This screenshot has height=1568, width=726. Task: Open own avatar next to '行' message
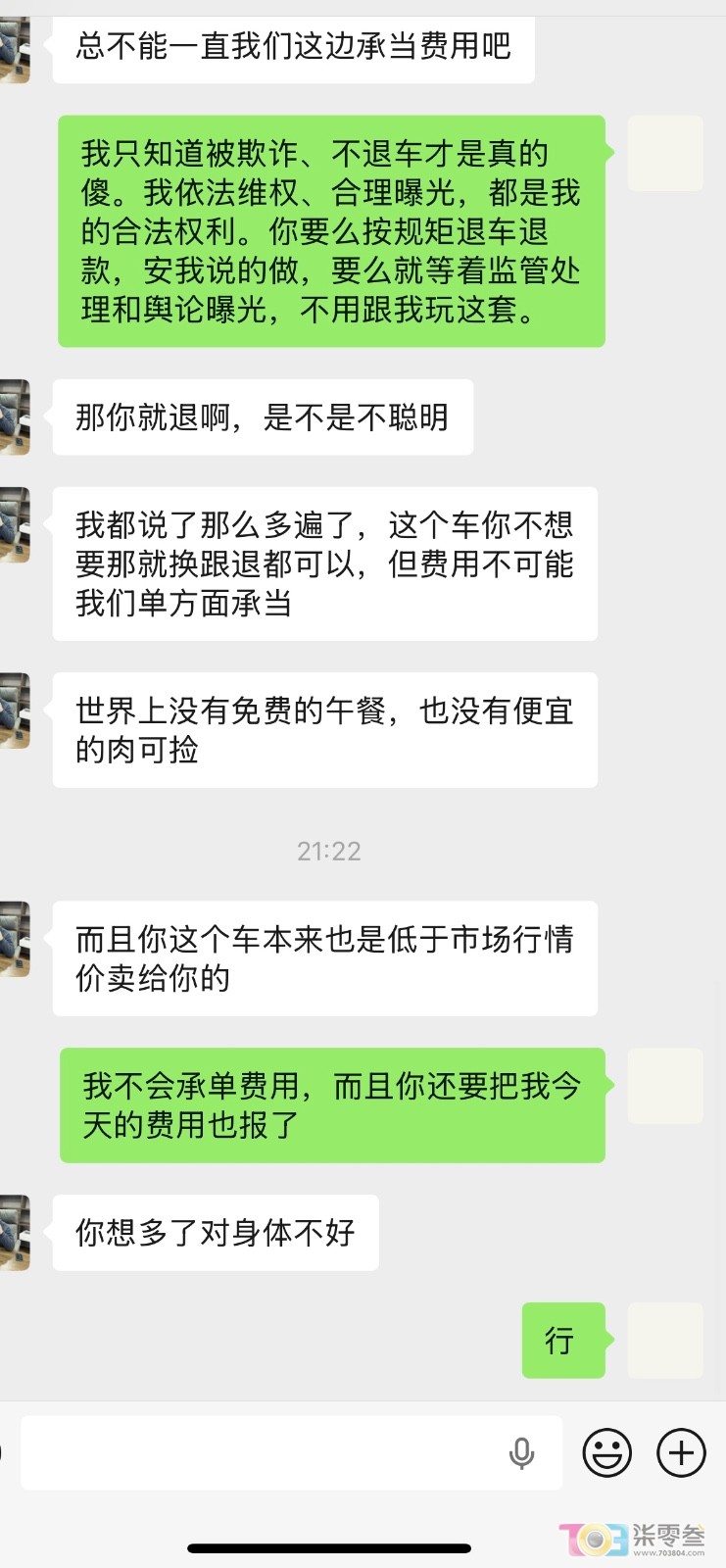tap(665, 1341)
